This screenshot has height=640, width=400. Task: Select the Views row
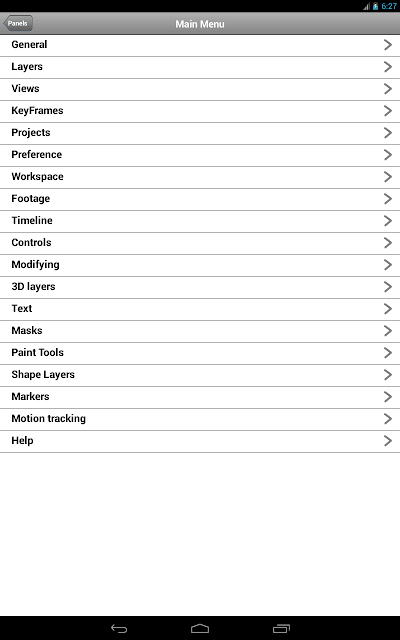pos(200,89)
